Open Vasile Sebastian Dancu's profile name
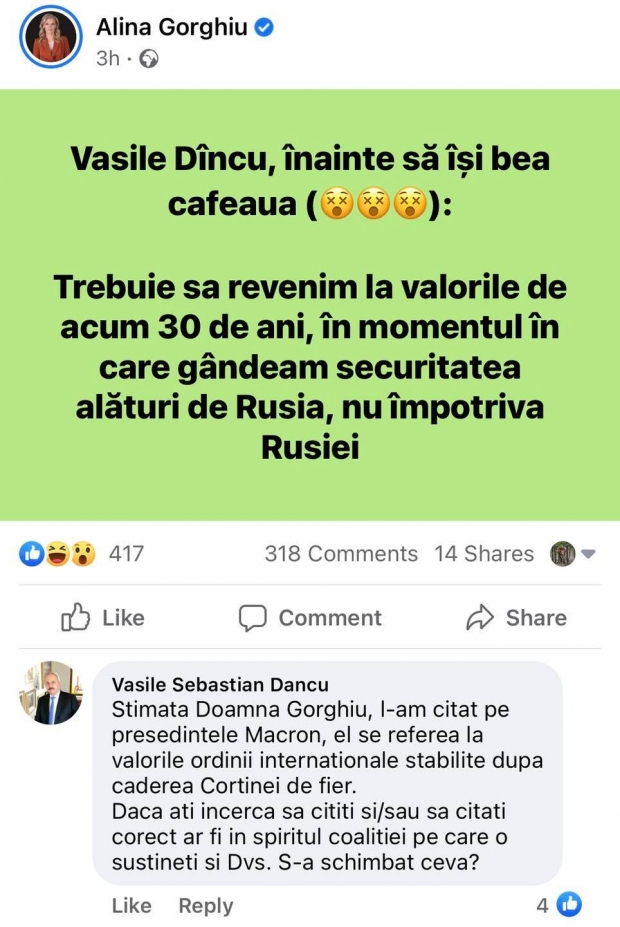620x927 pixels. point(220,685)
